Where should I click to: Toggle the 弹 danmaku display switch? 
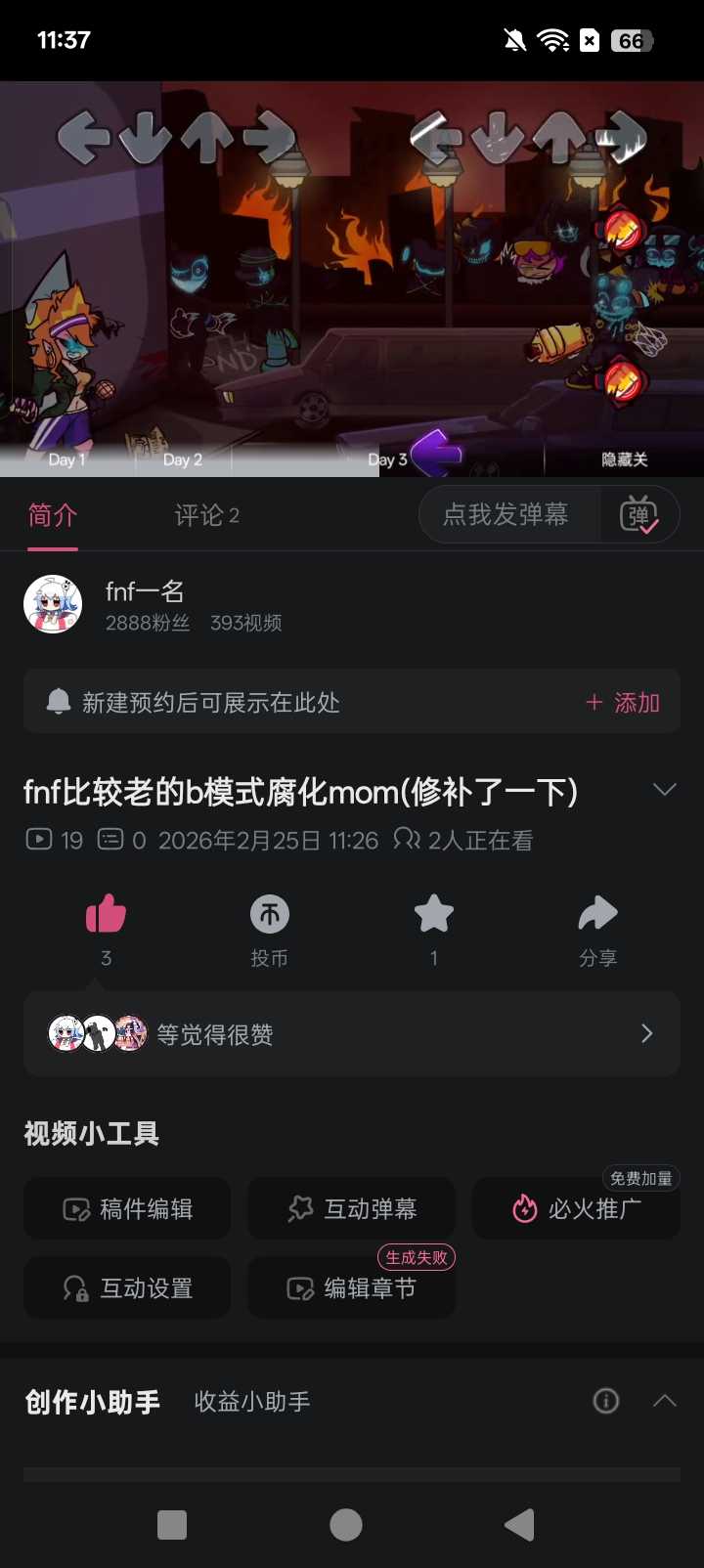click(x=638, y=515)
